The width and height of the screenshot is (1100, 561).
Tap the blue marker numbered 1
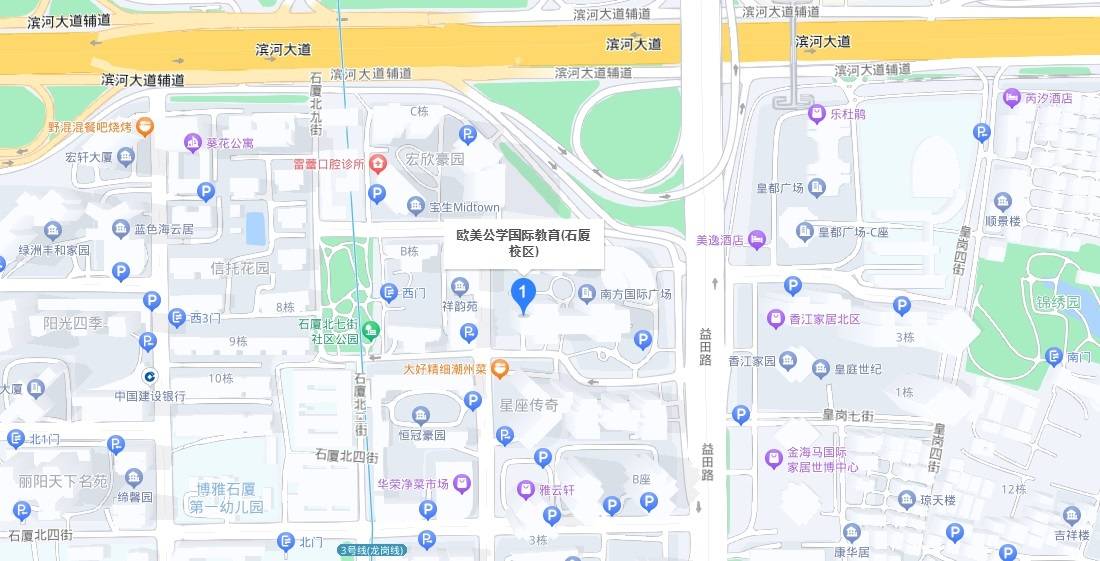pos(523,293)
